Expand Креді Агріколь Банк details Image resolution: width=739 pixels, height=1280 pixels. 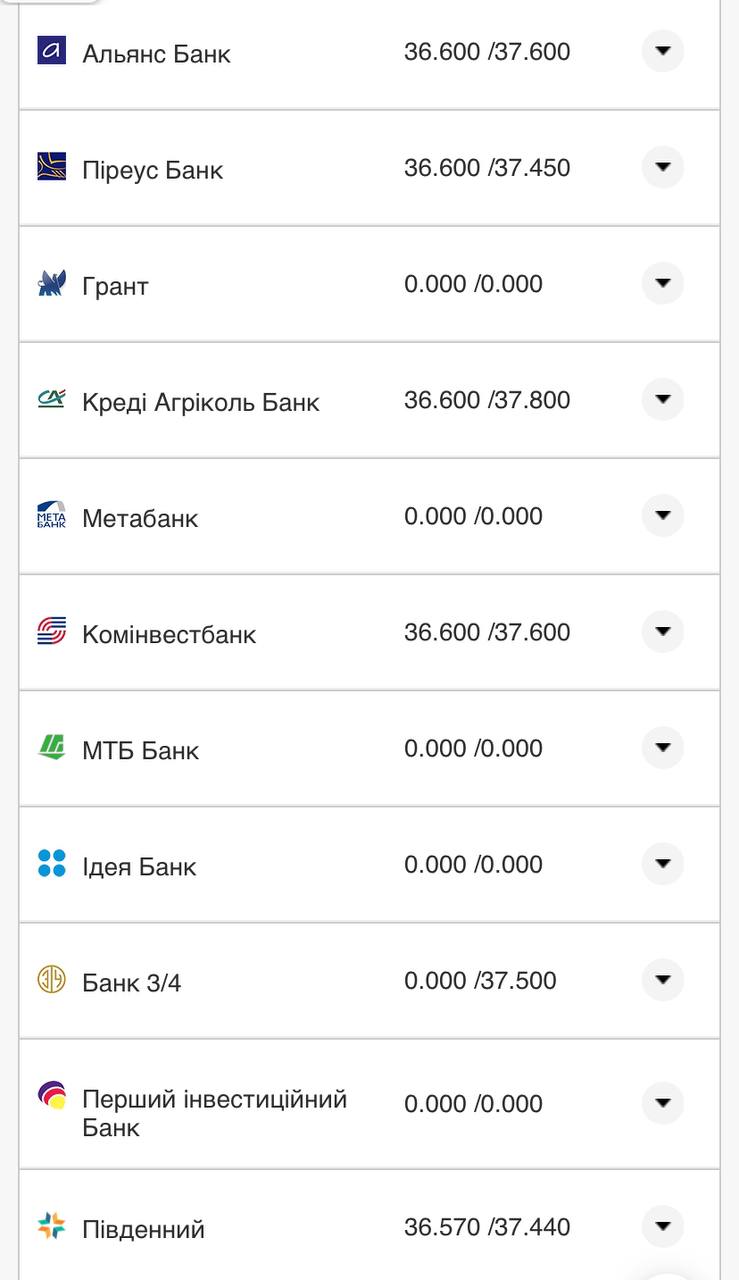coord(662,400)
